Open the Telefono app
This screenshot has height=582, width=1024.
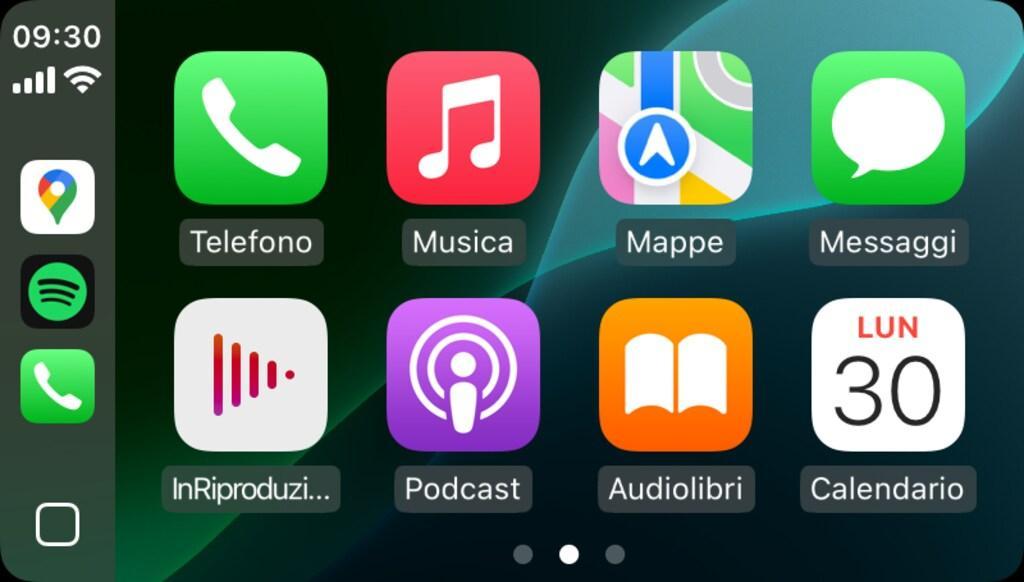pos(250,128)
